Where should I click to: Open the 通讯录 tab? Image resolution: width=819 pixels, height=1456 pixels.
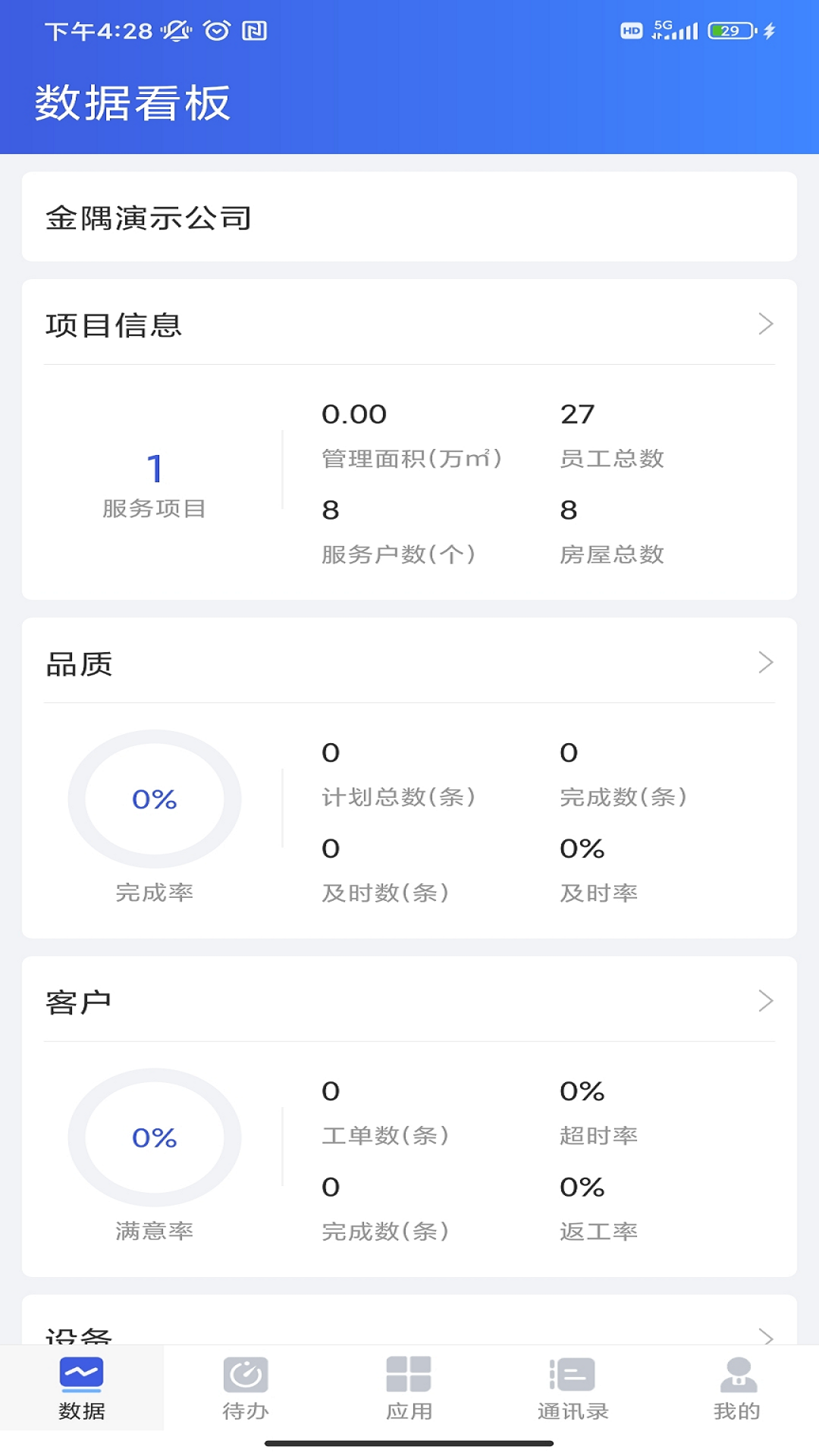click(x=573, y=1388)
